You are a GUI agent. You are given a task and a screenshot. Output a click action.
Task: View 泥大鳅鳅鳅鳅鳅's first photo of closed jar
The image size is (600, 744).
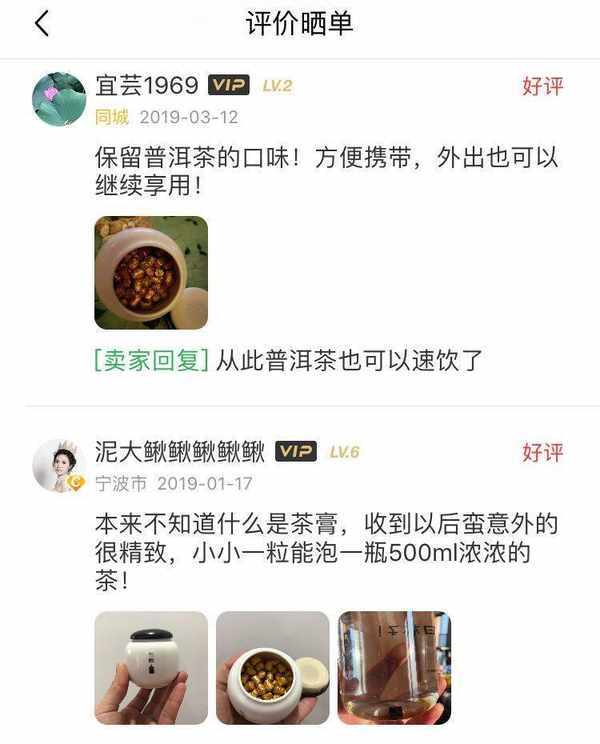pos(151,668)
